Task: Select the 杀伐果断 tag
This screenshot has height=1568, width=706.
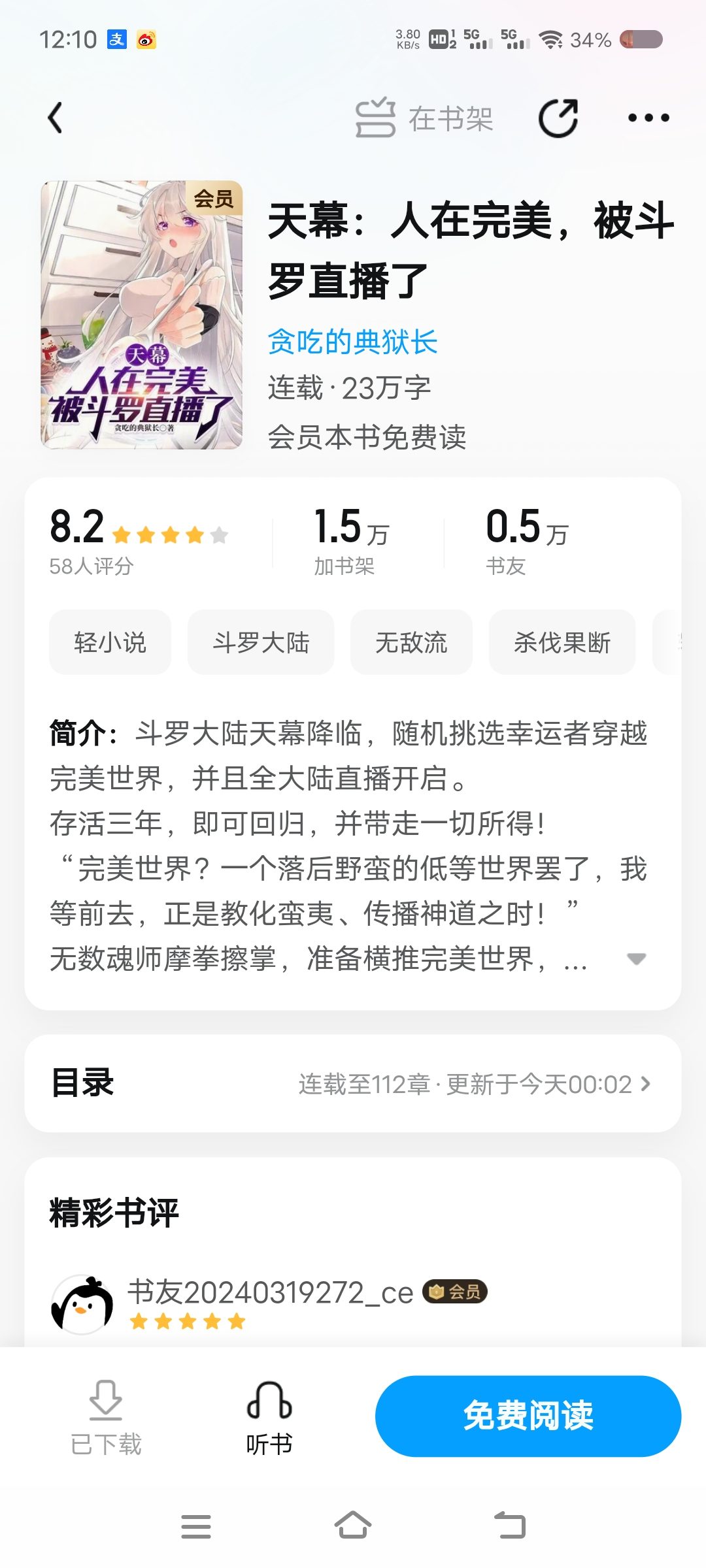Action: click(562, 642)
